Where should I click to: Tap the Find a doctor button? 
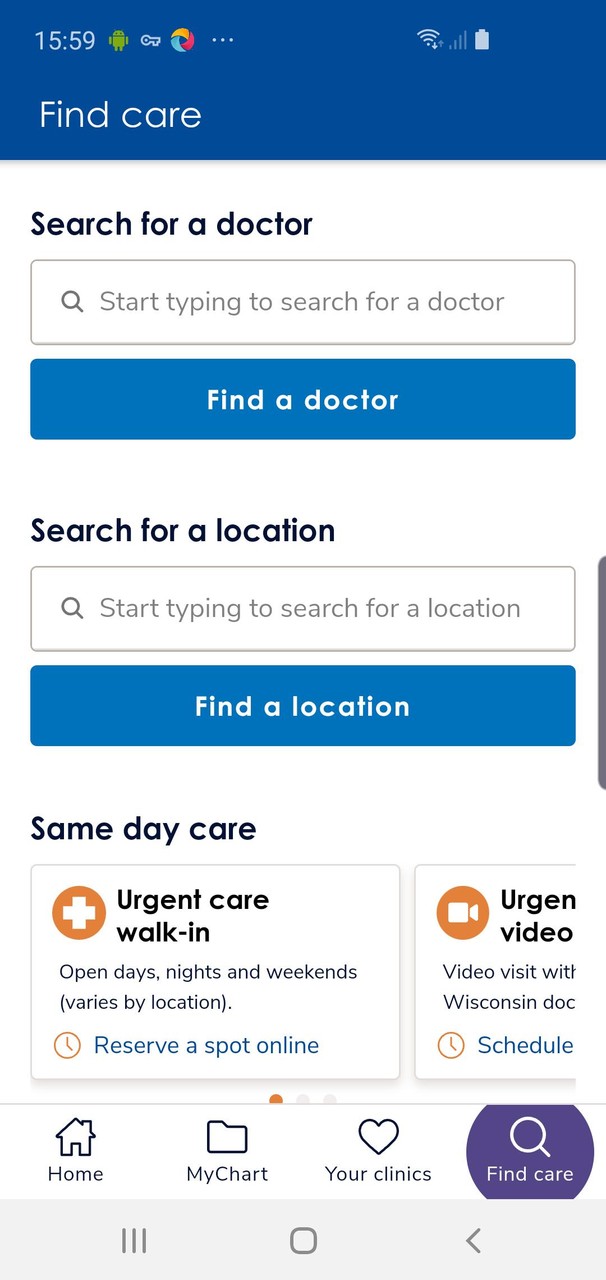click(x=302, y=399)
